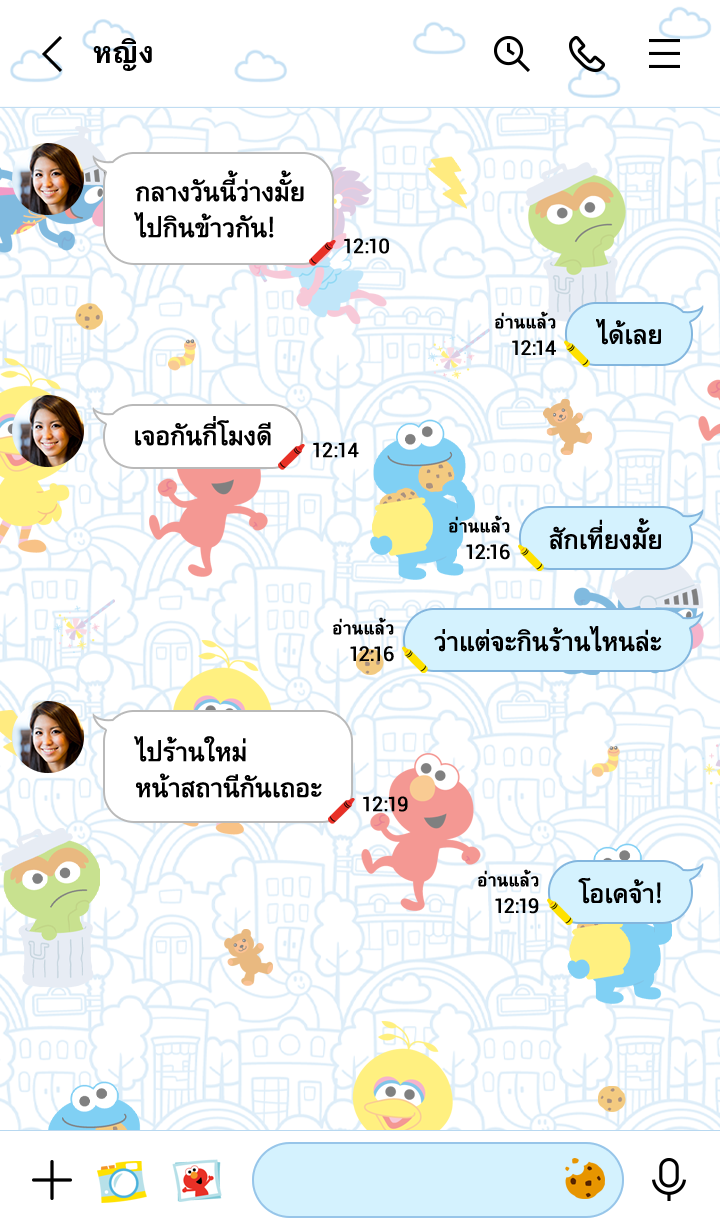Search the chat history
The height and width of the screenshot is (1232, 720).
point(511,54)
